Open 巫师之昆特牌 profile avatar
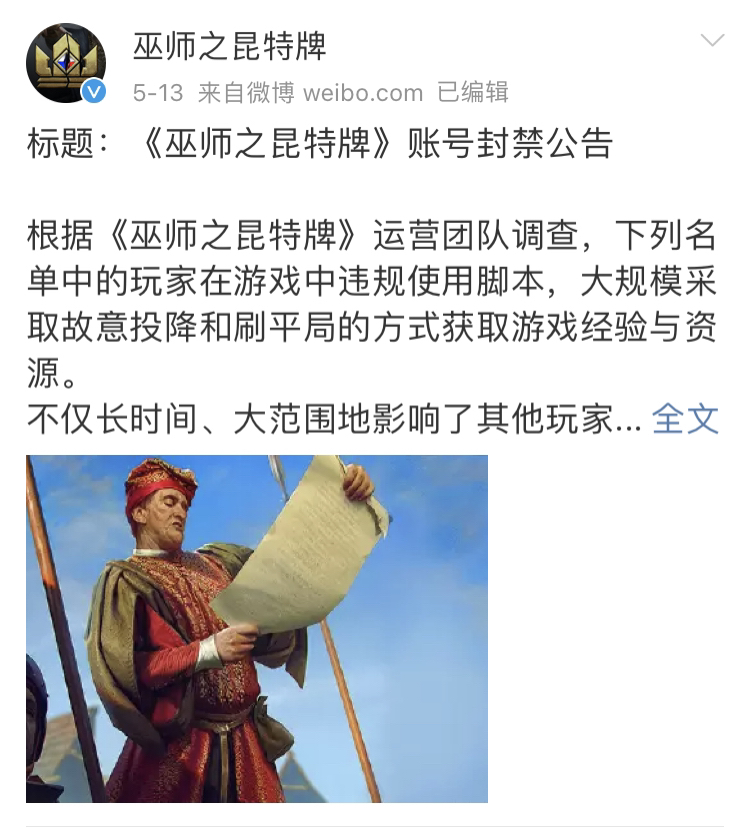 point(65,62)
